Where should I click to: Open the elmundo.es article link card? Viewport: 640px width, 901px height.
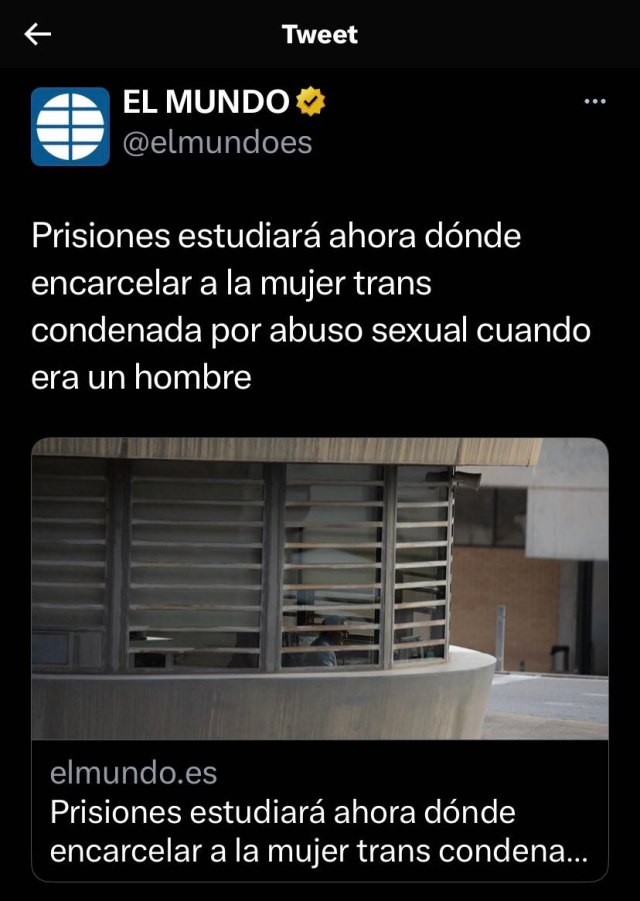point(320,660)
